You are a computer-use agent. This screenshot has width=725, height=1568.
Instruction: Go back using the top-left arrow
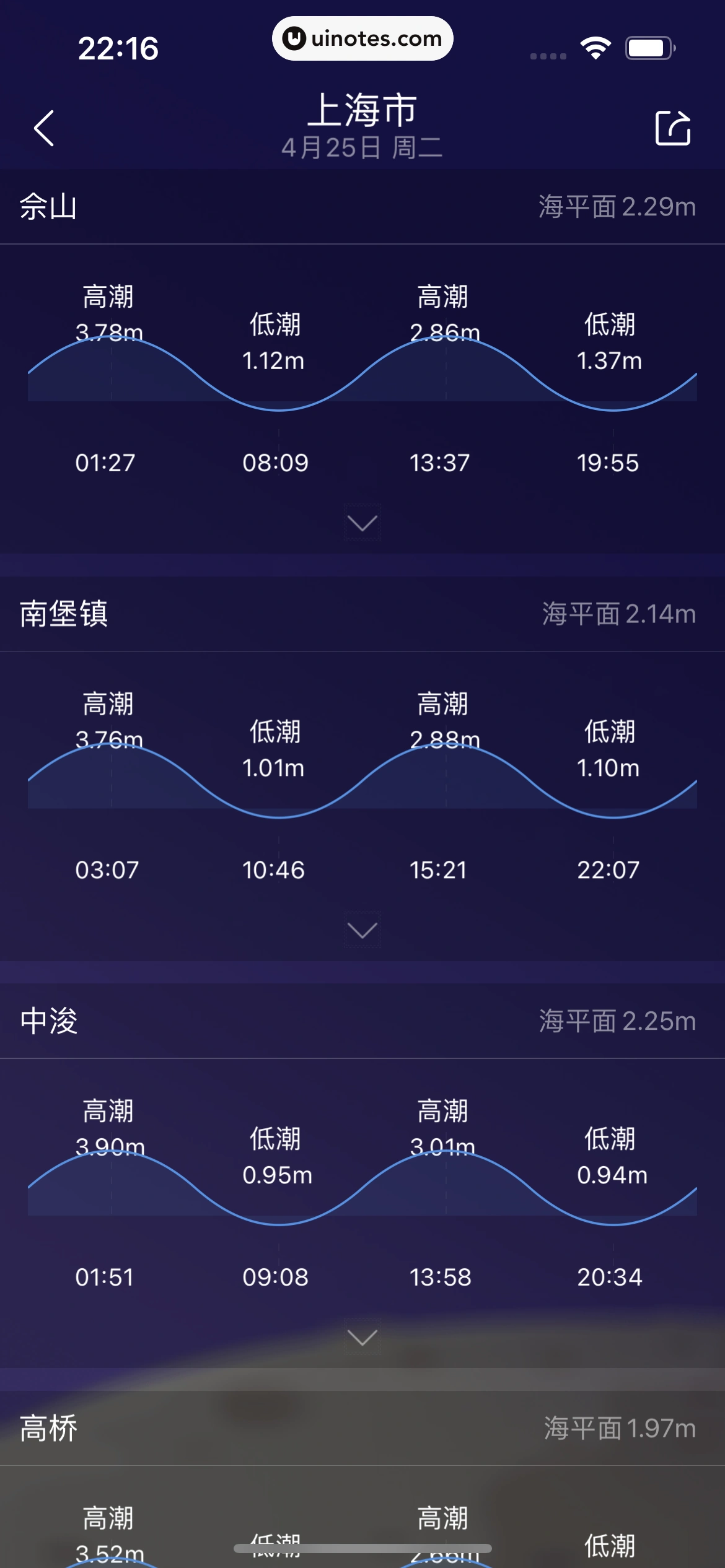coord(44,128)
